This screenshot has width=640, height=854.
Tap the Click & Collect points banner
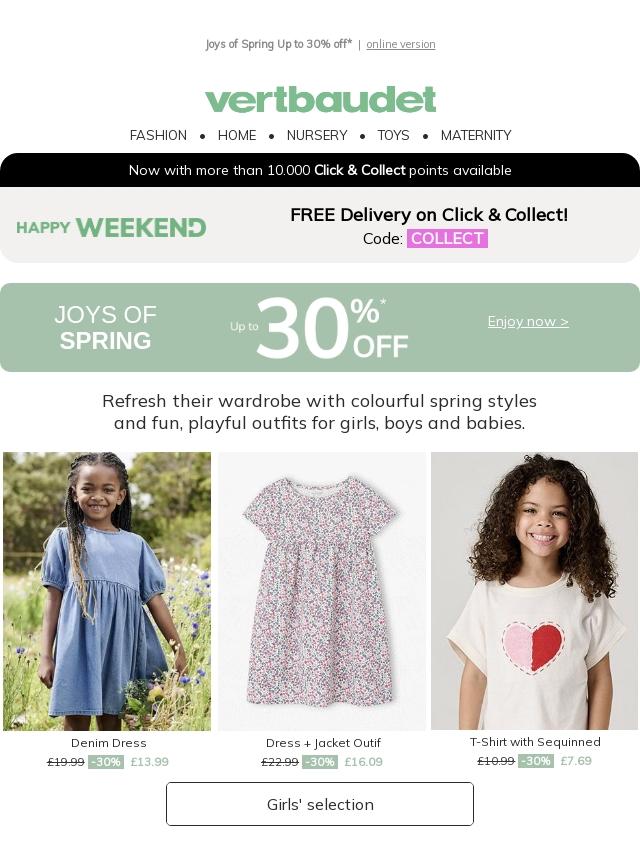(x=320, y=170)
